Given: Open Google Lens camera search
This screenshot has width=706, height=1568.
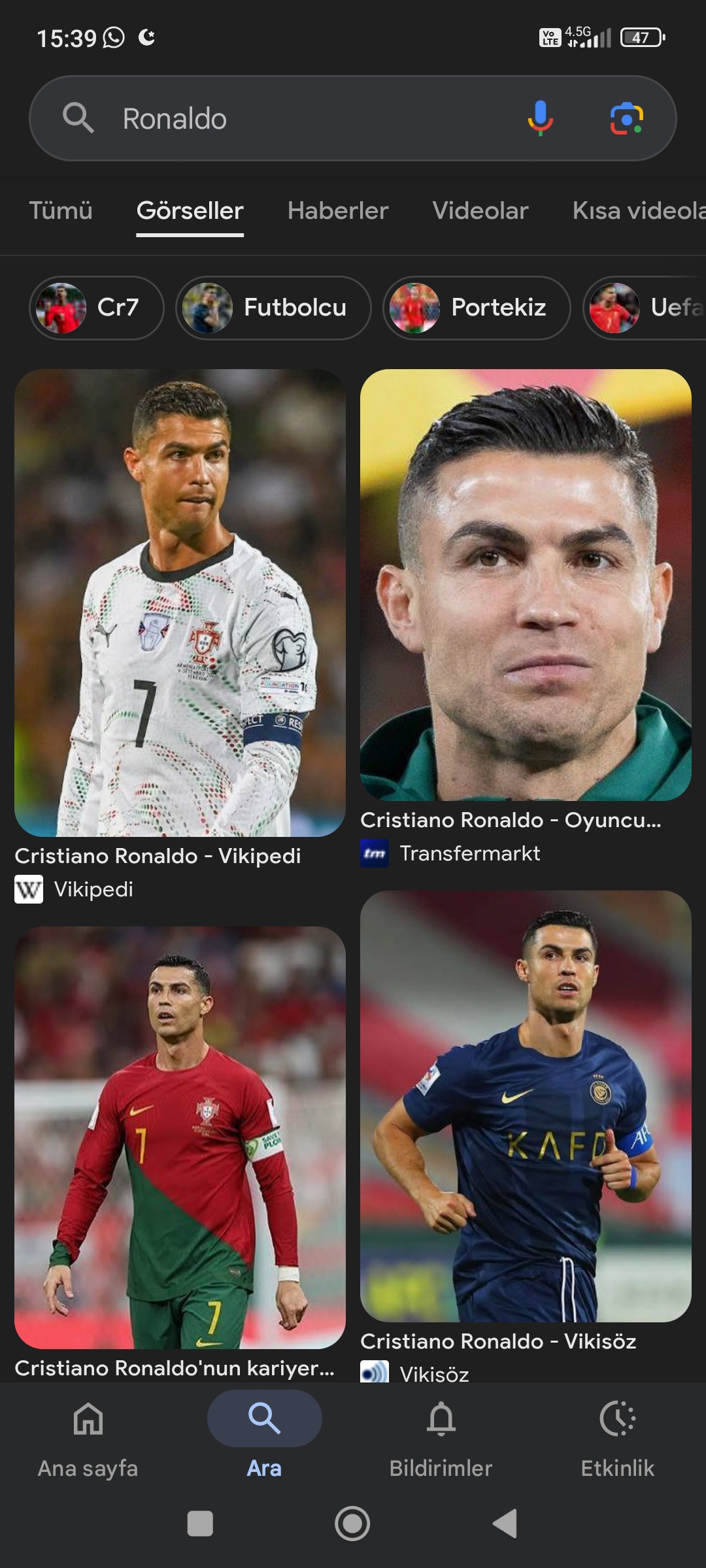Looking at the screenshot, I should [x=626, y=118].
